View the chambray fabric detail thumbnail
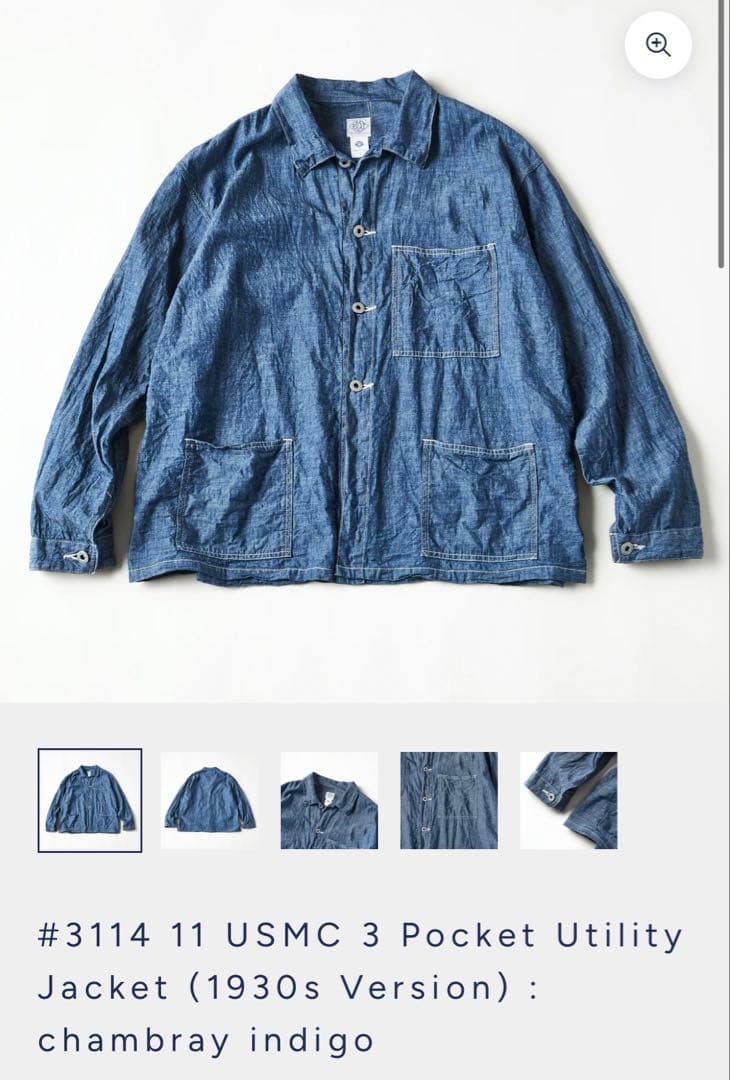The height and width of the screenshot is (1080, 730). [450, 798]
